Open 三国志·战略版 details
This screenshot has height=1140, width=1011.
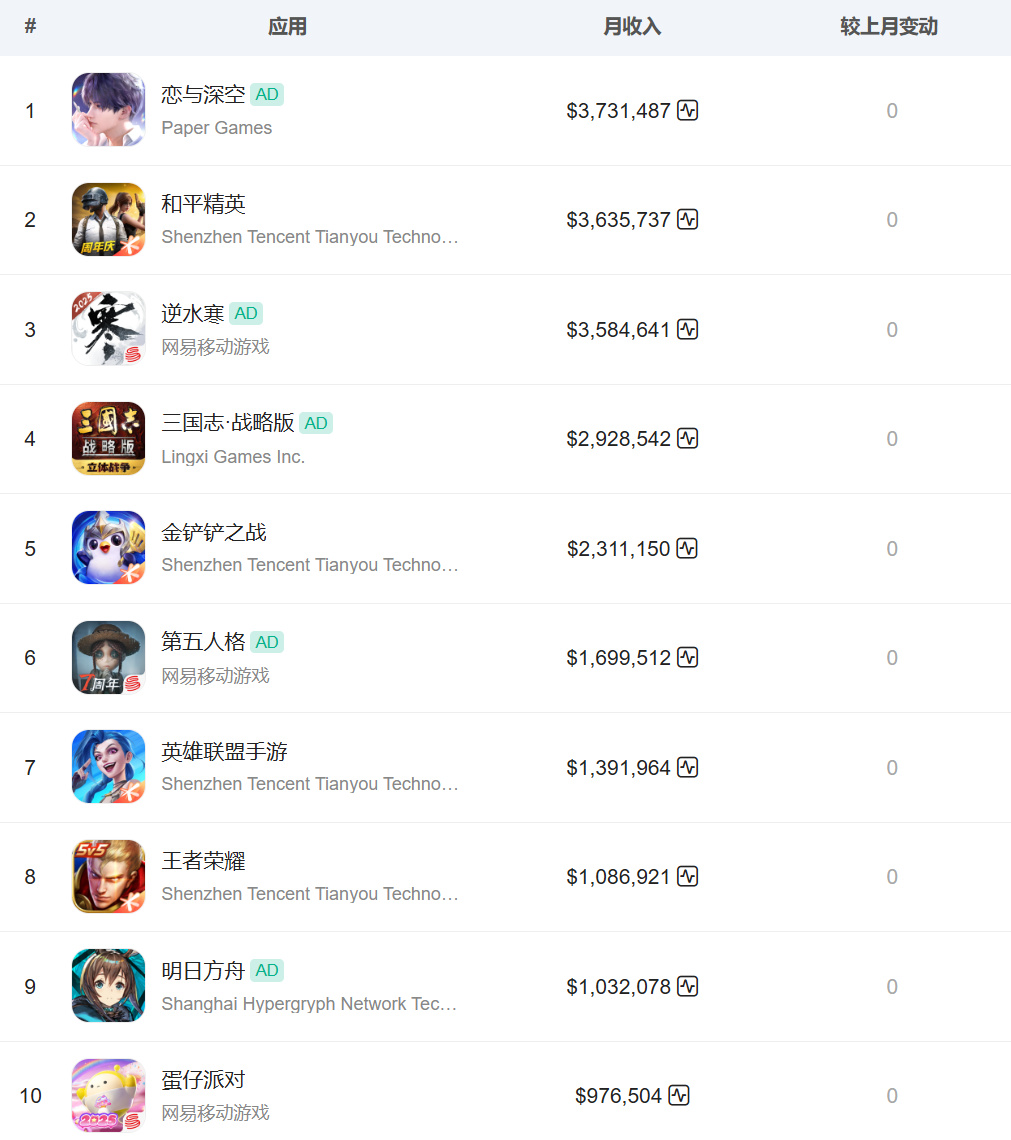coord(228,423)
